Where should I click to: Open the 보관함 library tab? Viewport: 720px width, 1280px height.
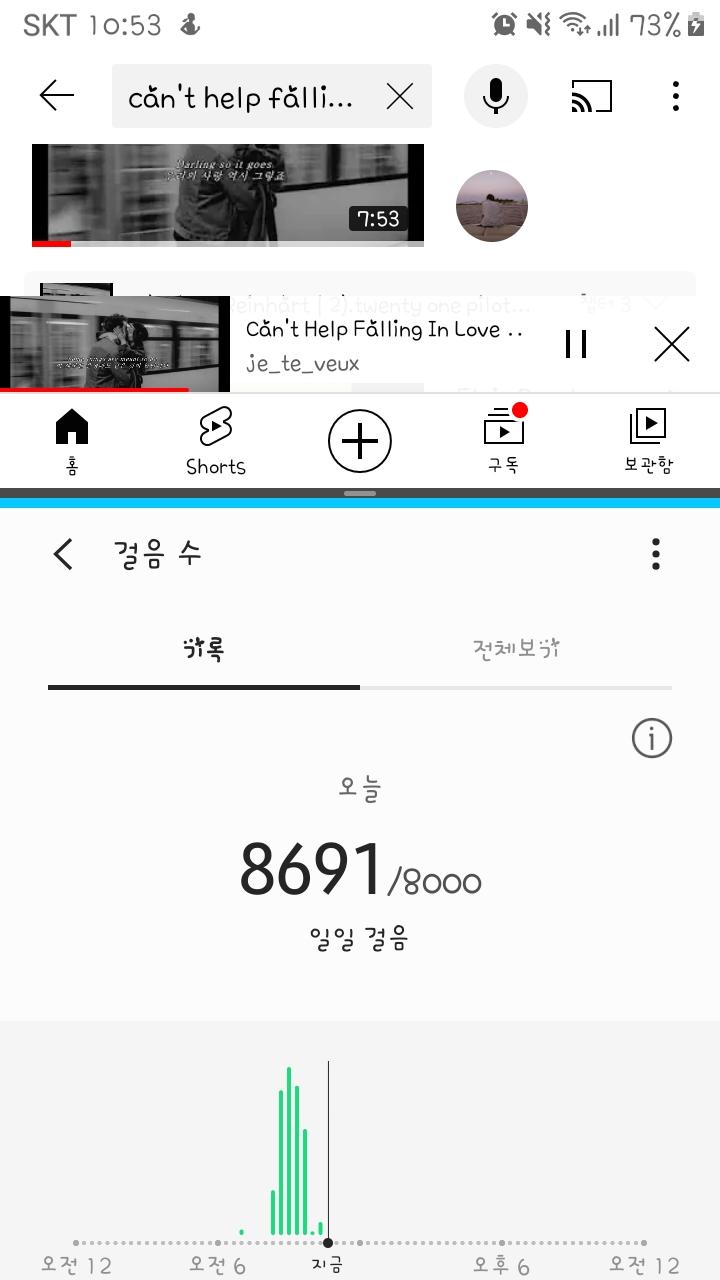click(648, 441)
